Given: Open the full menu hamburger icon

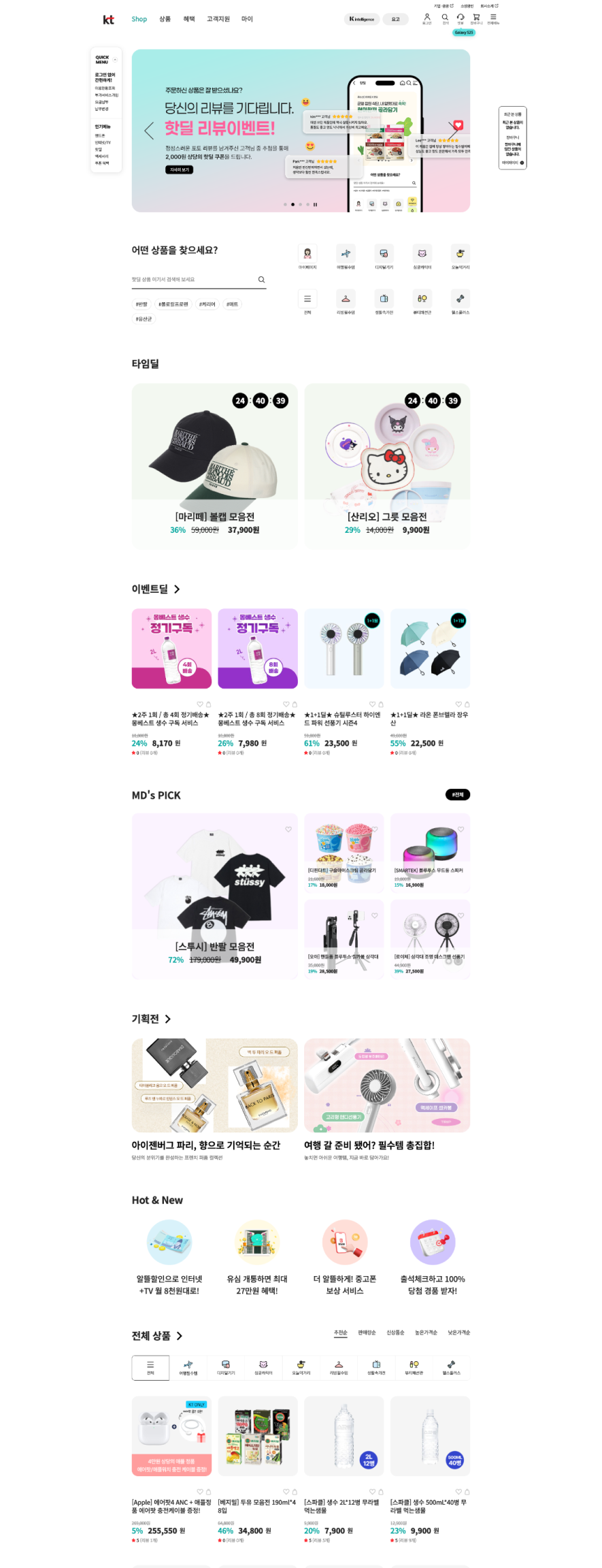Looking at the screenshot, I should (493, 18).
